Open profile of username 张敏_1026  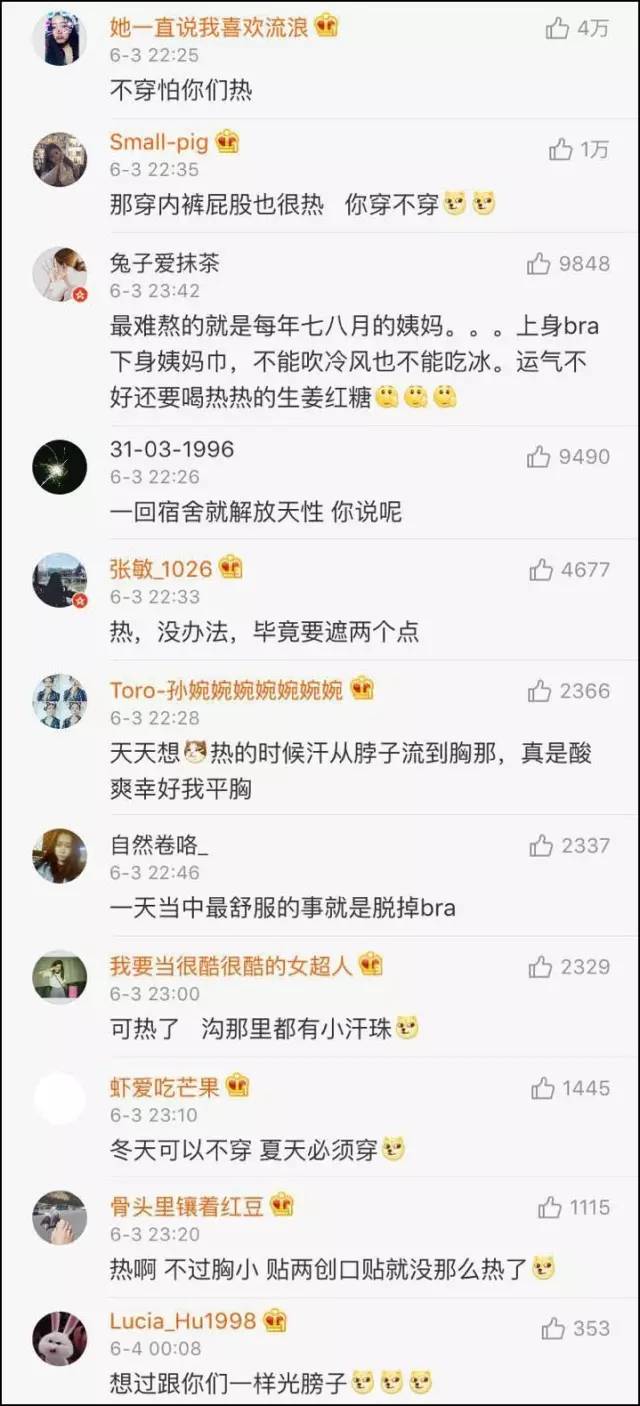[x=160, y=569]
